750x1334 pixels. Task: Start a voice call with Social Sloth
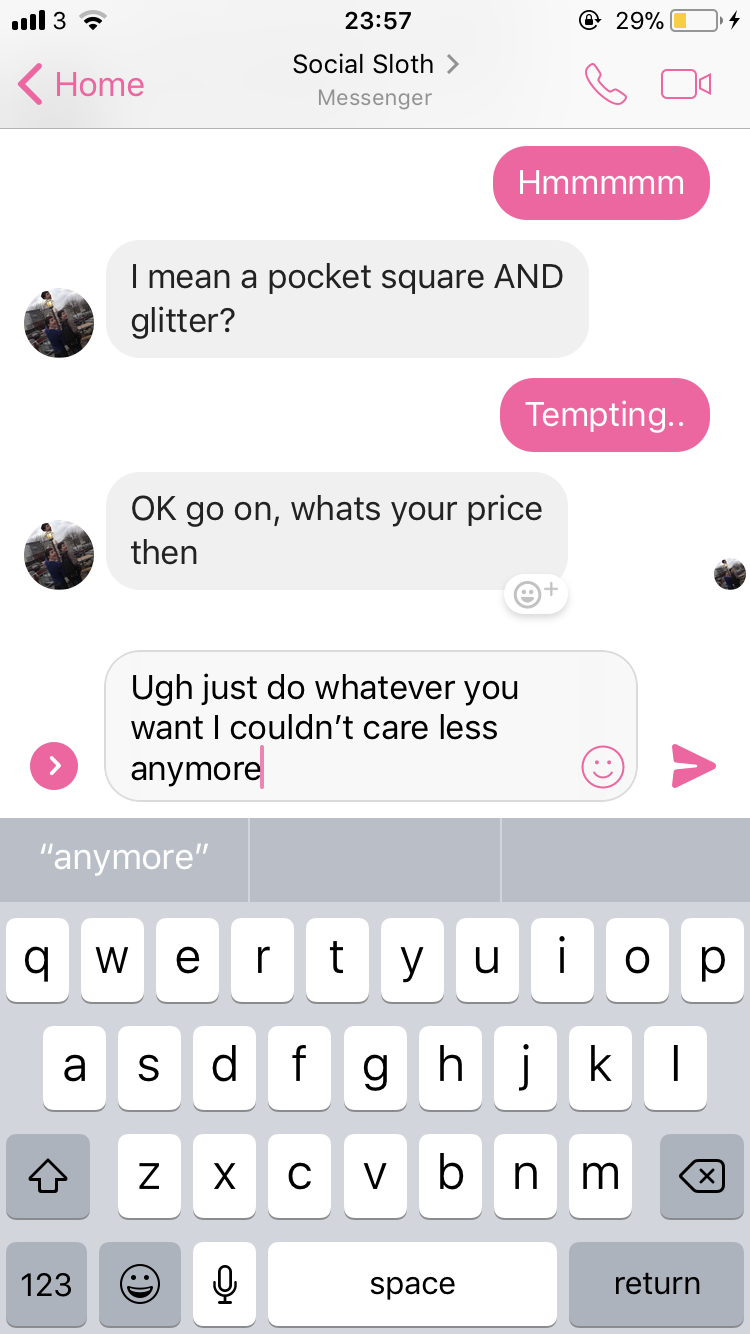605,85
